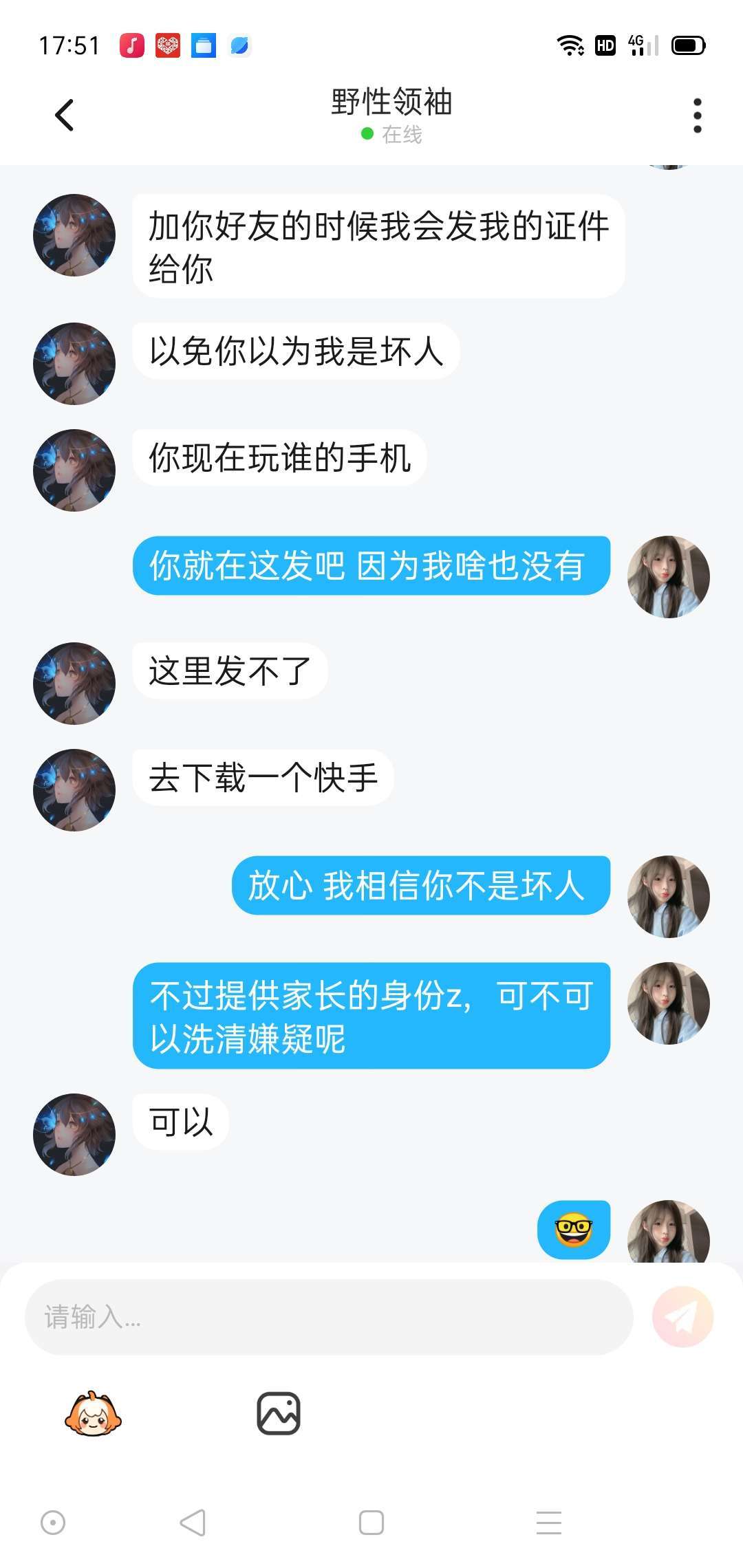
Task: Send the message with the paper plane
Action: (682, 1317)
